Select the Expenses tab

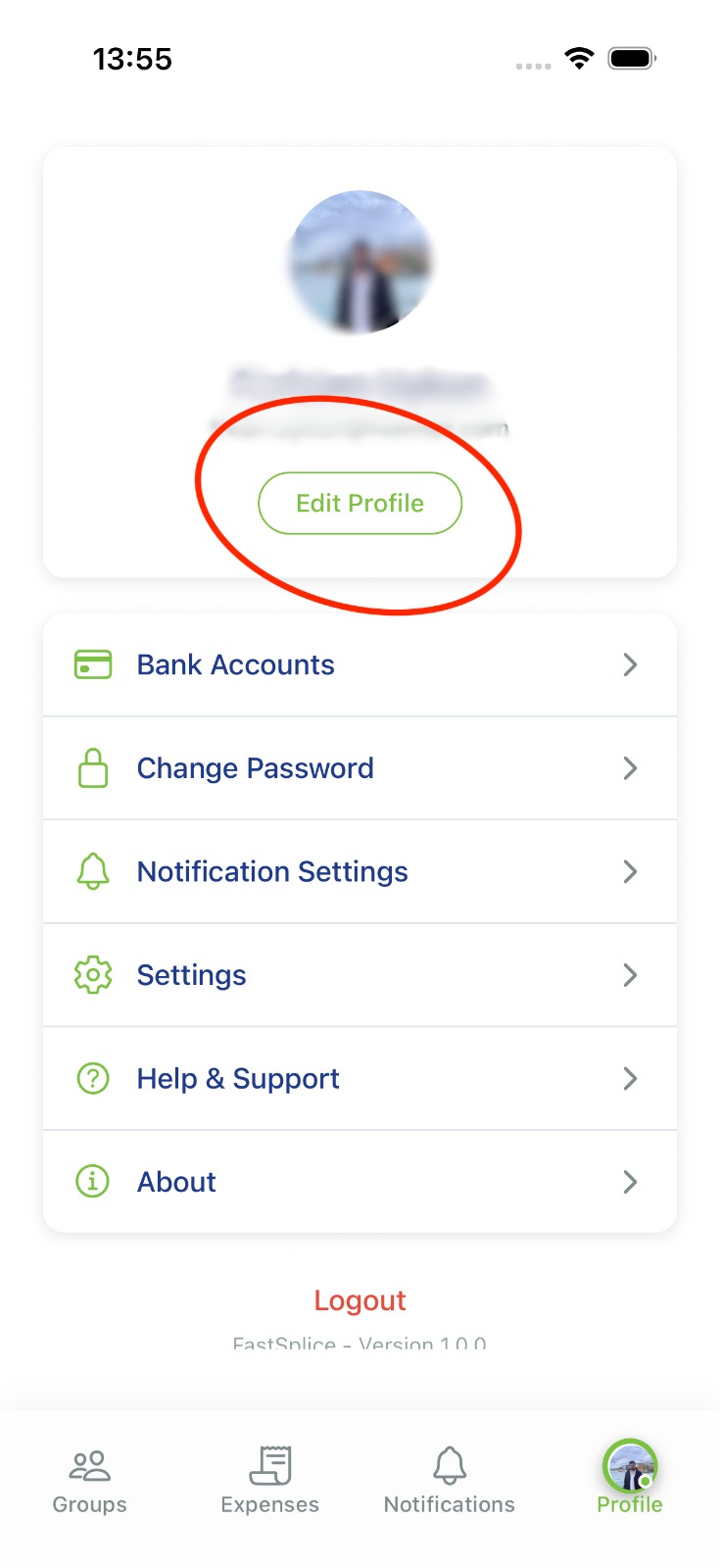[x=270, y=1480]
